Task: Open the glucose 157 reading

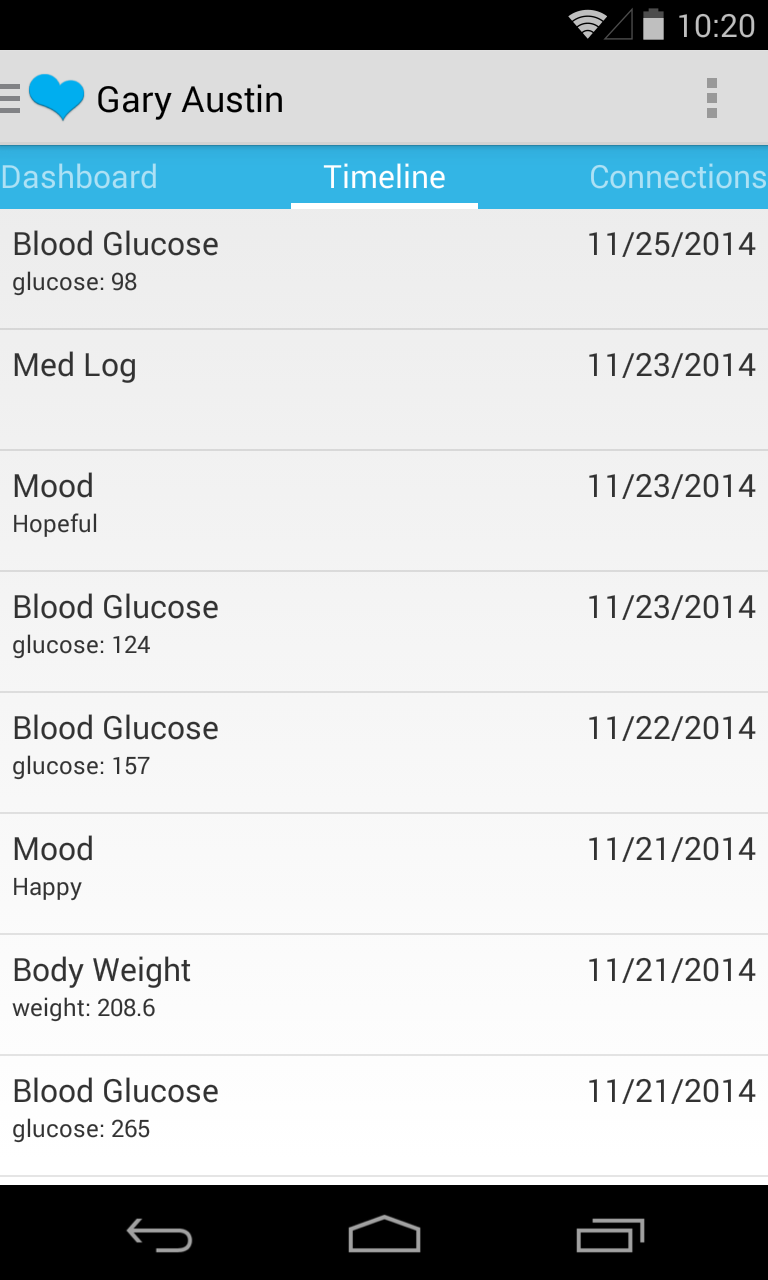Action: [x=384, y=752]
